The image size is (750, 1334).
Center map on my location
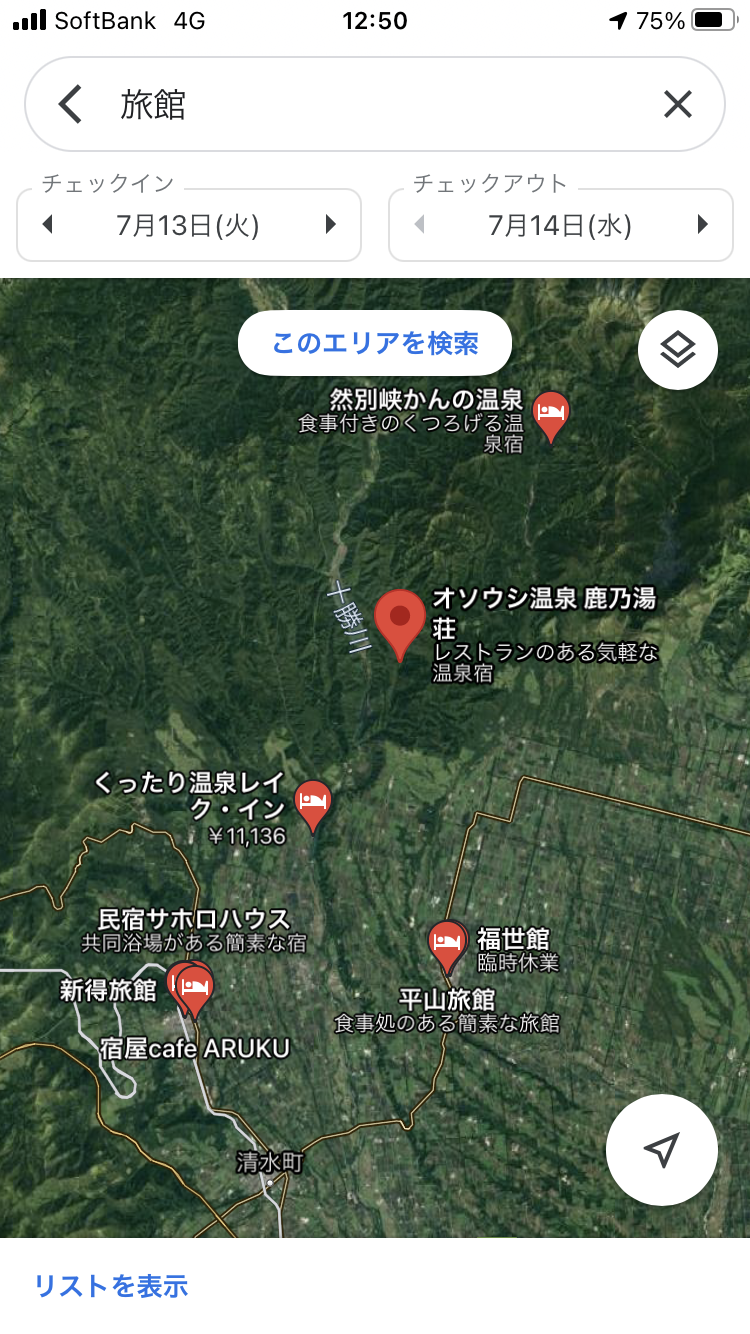[662, 1150]
